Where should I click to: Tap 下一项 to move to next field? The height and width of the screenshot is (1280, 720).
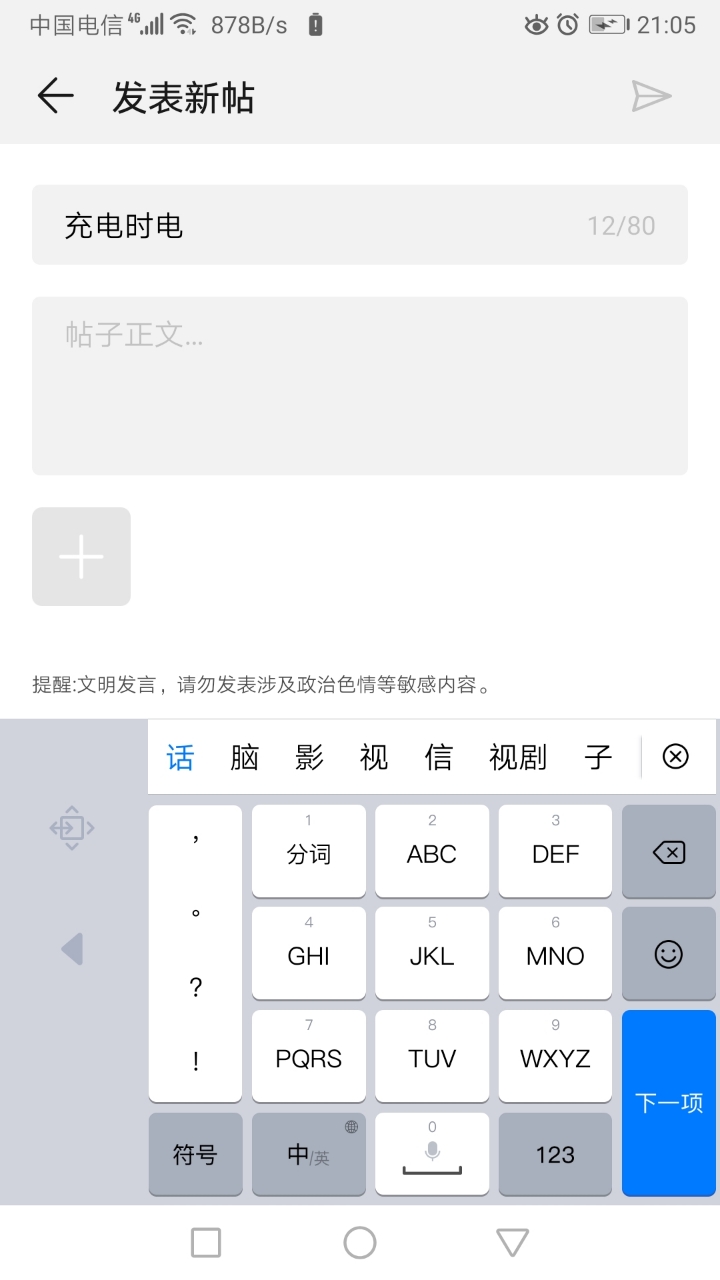coord(669,1103)
